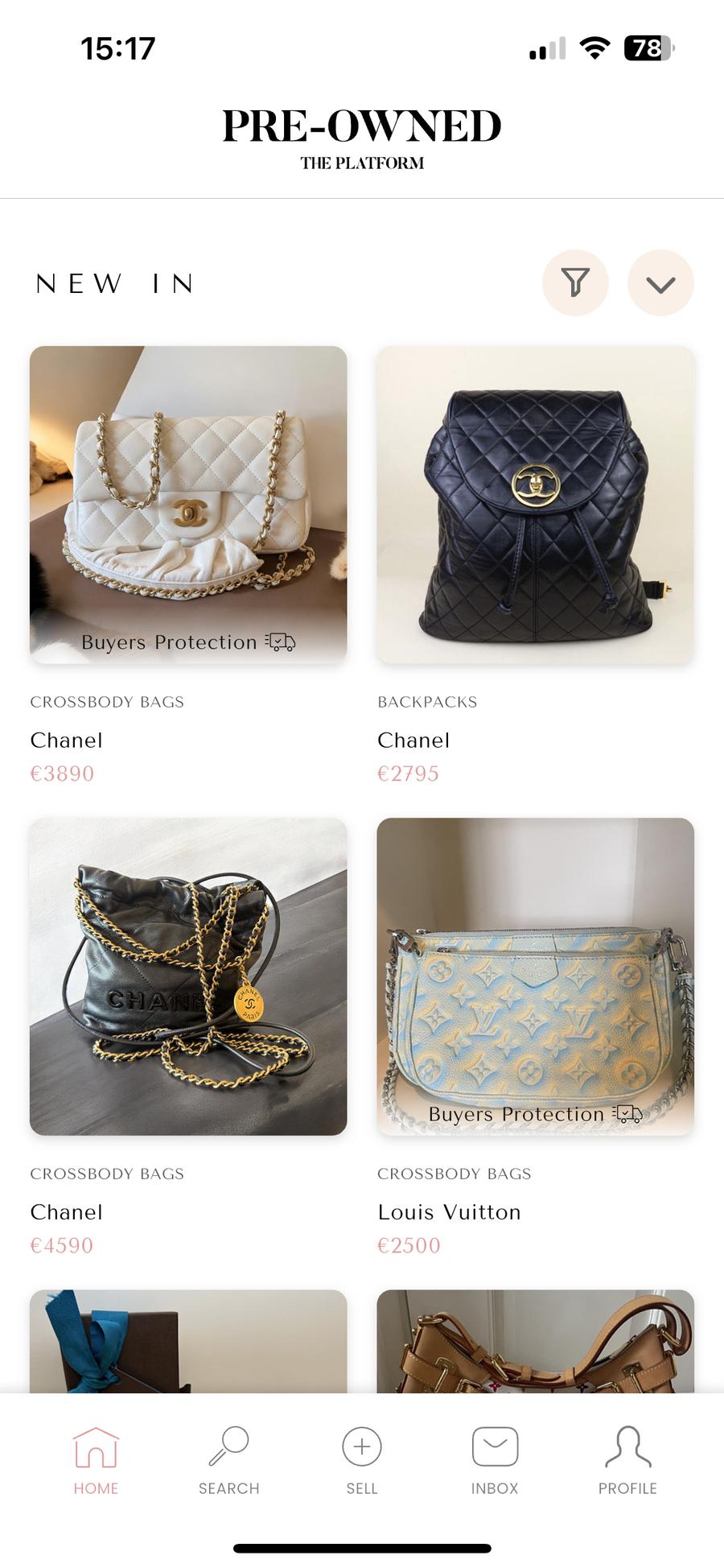Screen dimensions: 724x1568
Task: Expand the sort dropdown chevron
Action: [x=660, y=283]
